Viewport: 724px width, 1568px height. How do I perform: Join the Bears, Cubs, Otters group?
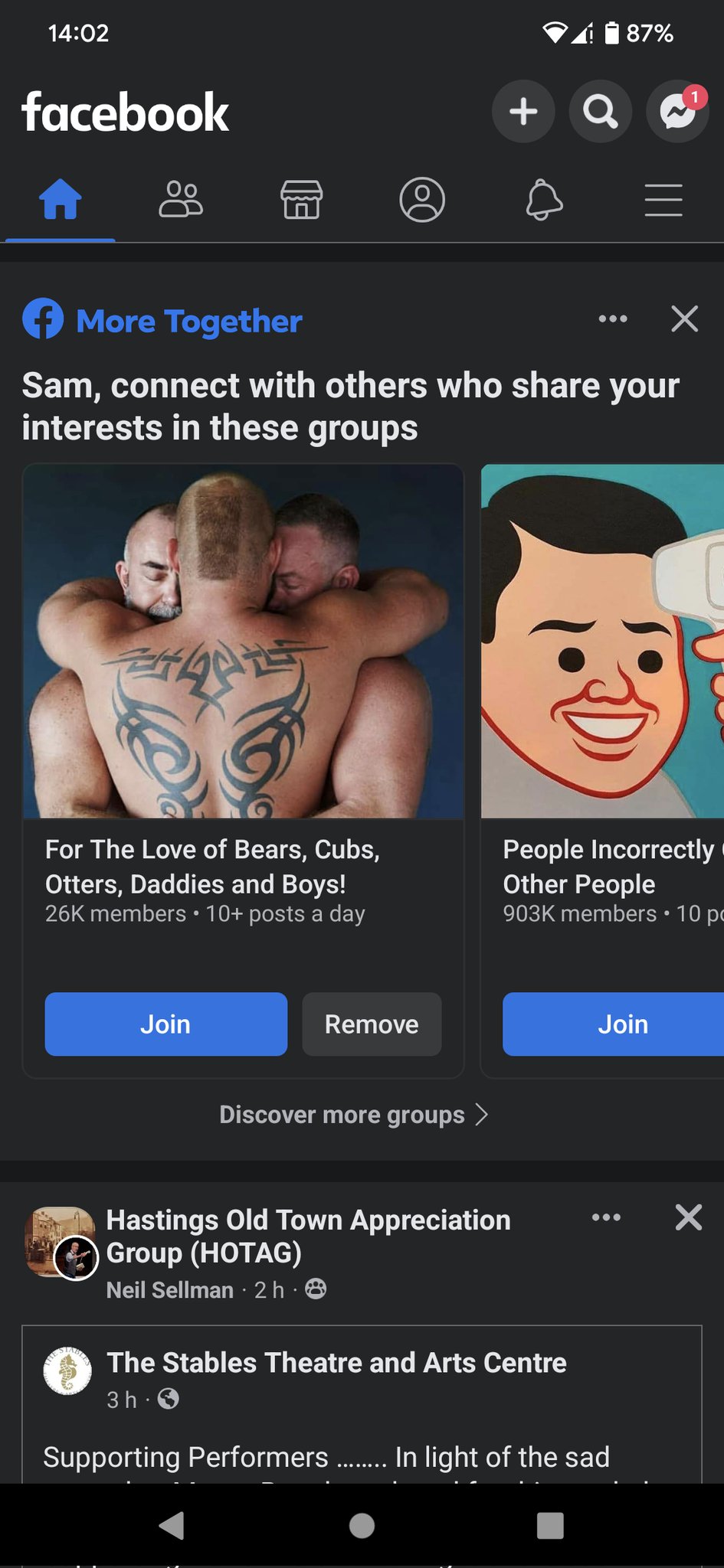tap(165, 1024)
